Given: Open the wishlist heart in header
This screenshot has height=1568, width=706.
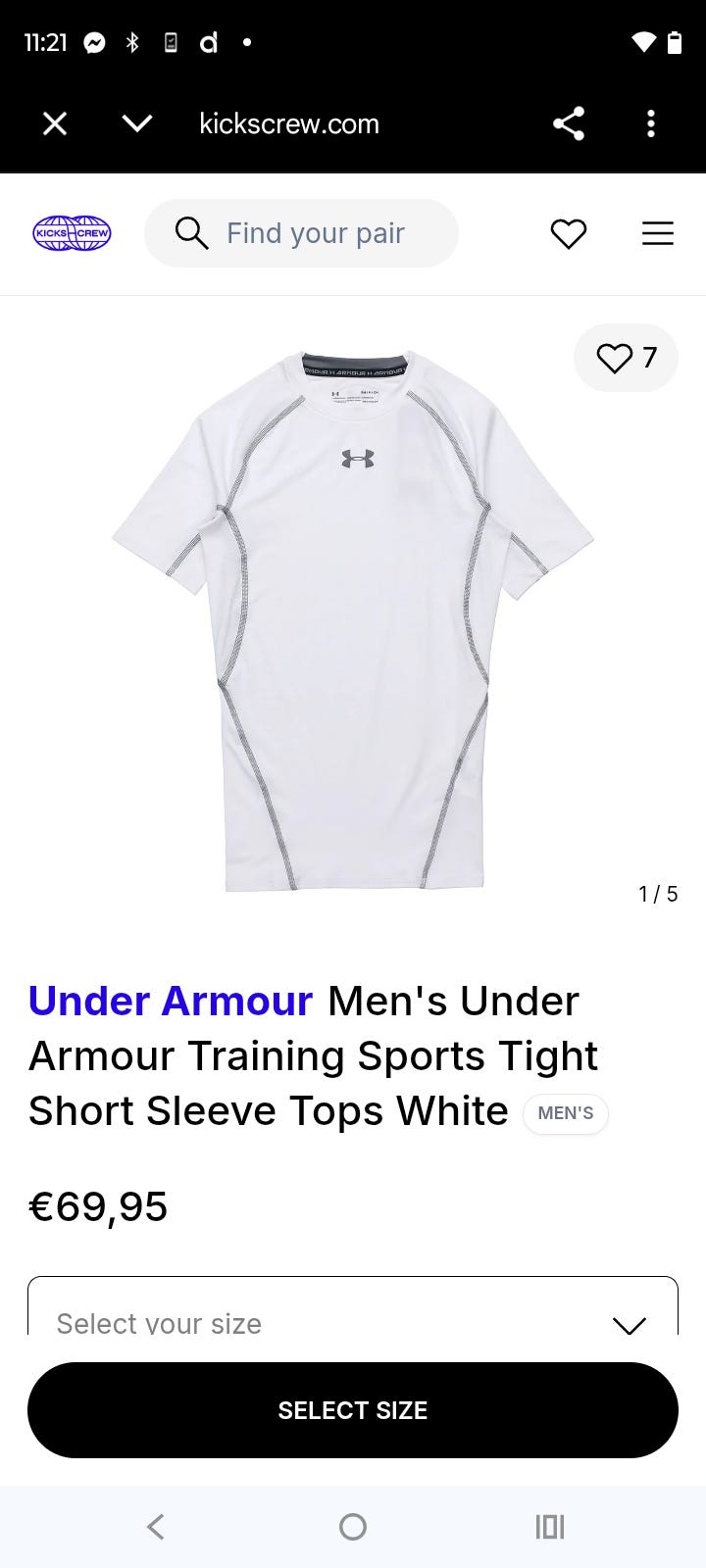Looking at the screenshot, I should 569,233.
